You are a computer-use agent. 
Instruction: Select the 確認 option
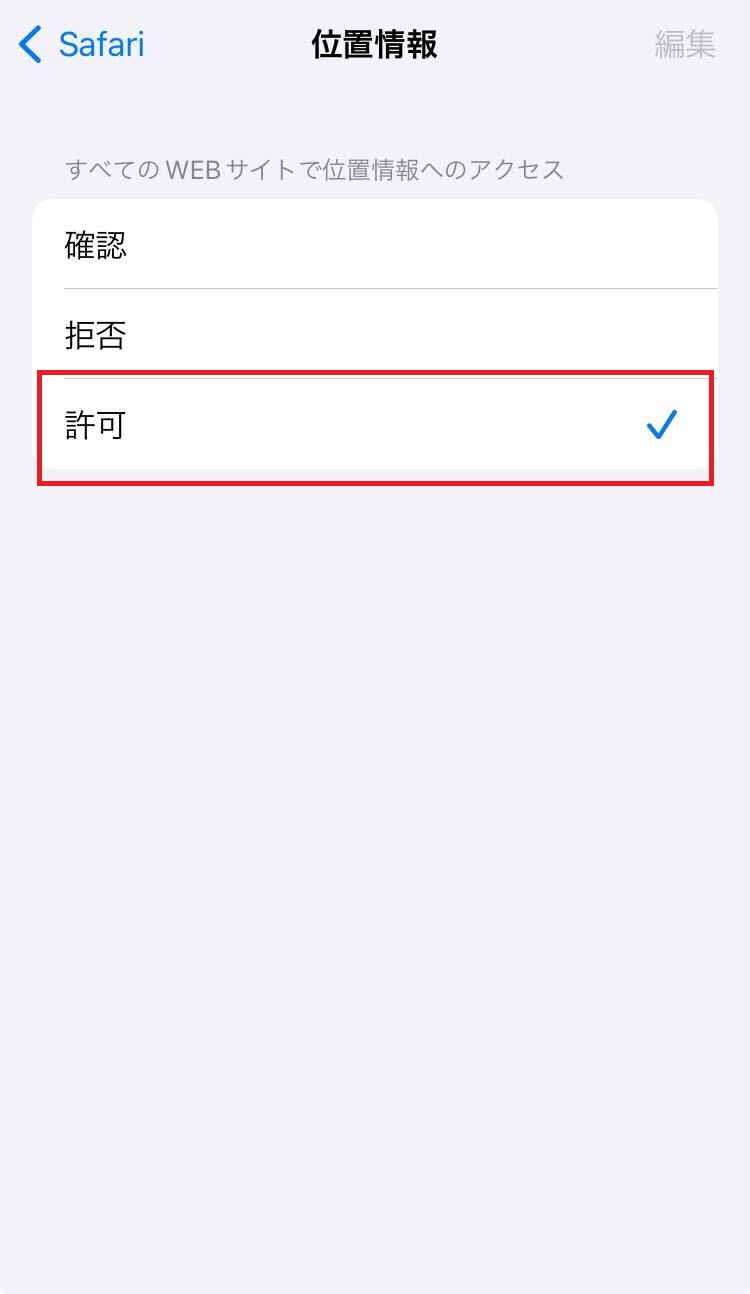[374, 245]
